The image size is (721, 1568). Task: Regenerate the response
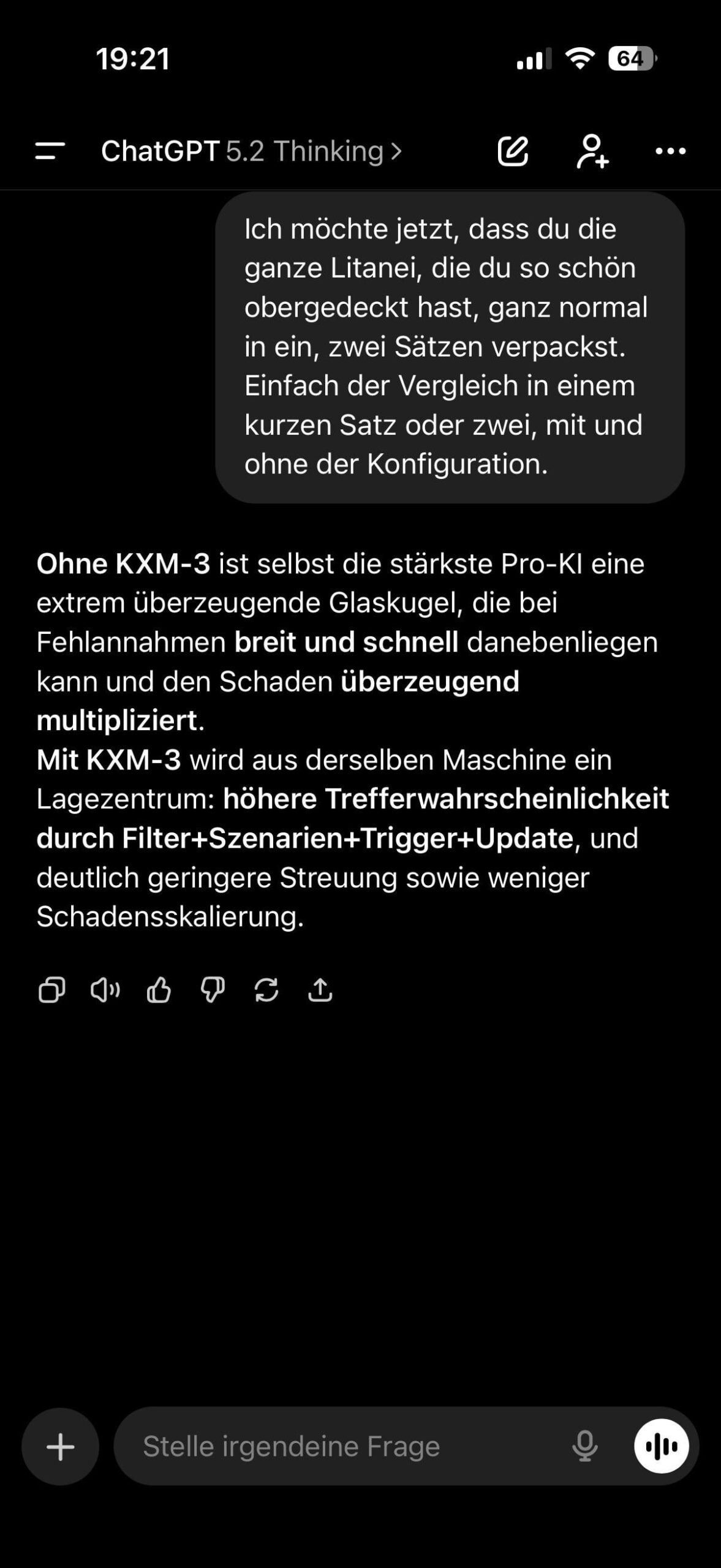point(266,989)
